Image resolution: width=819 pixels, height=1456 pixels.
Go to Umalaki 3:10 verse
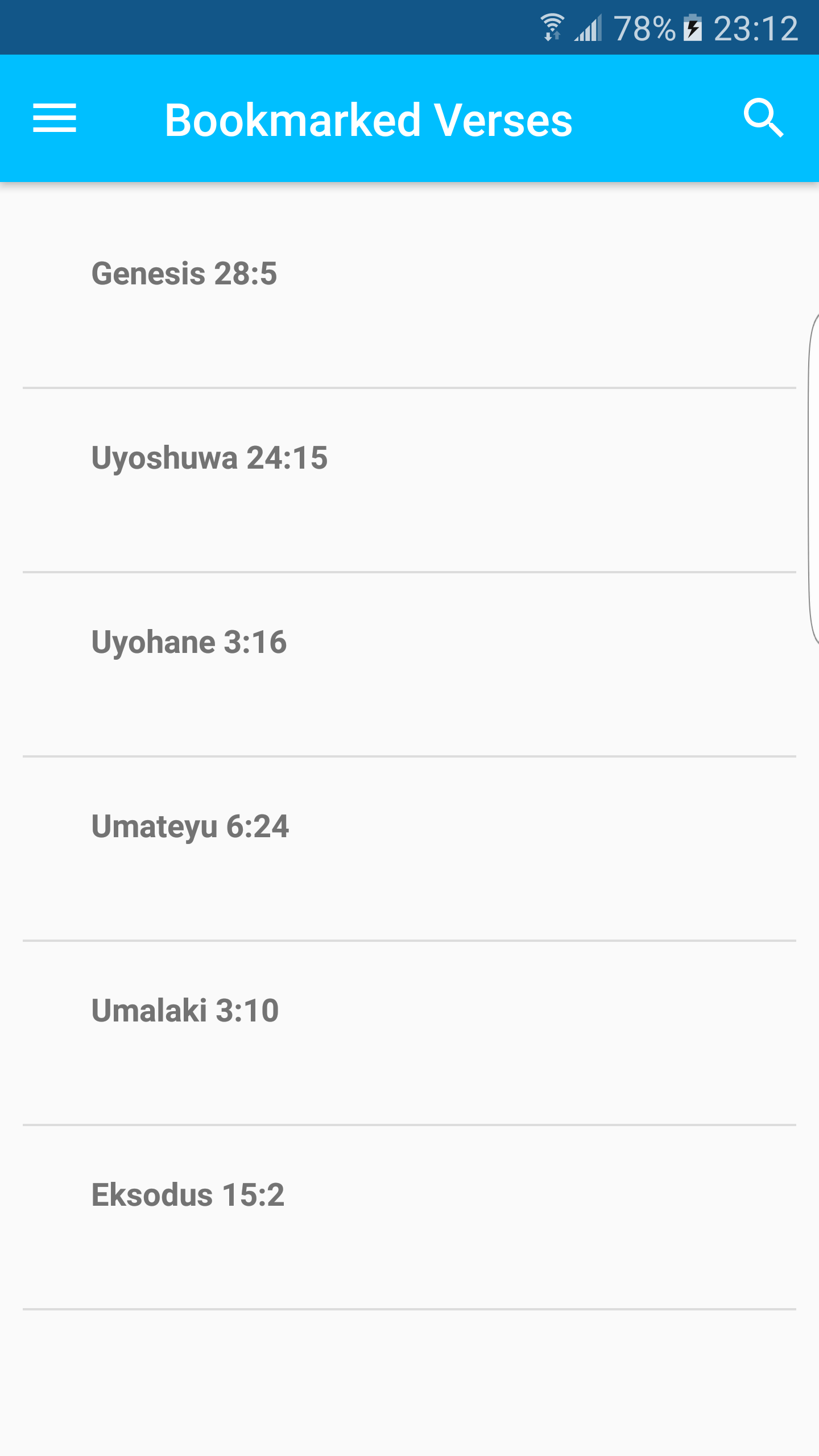185,1011
